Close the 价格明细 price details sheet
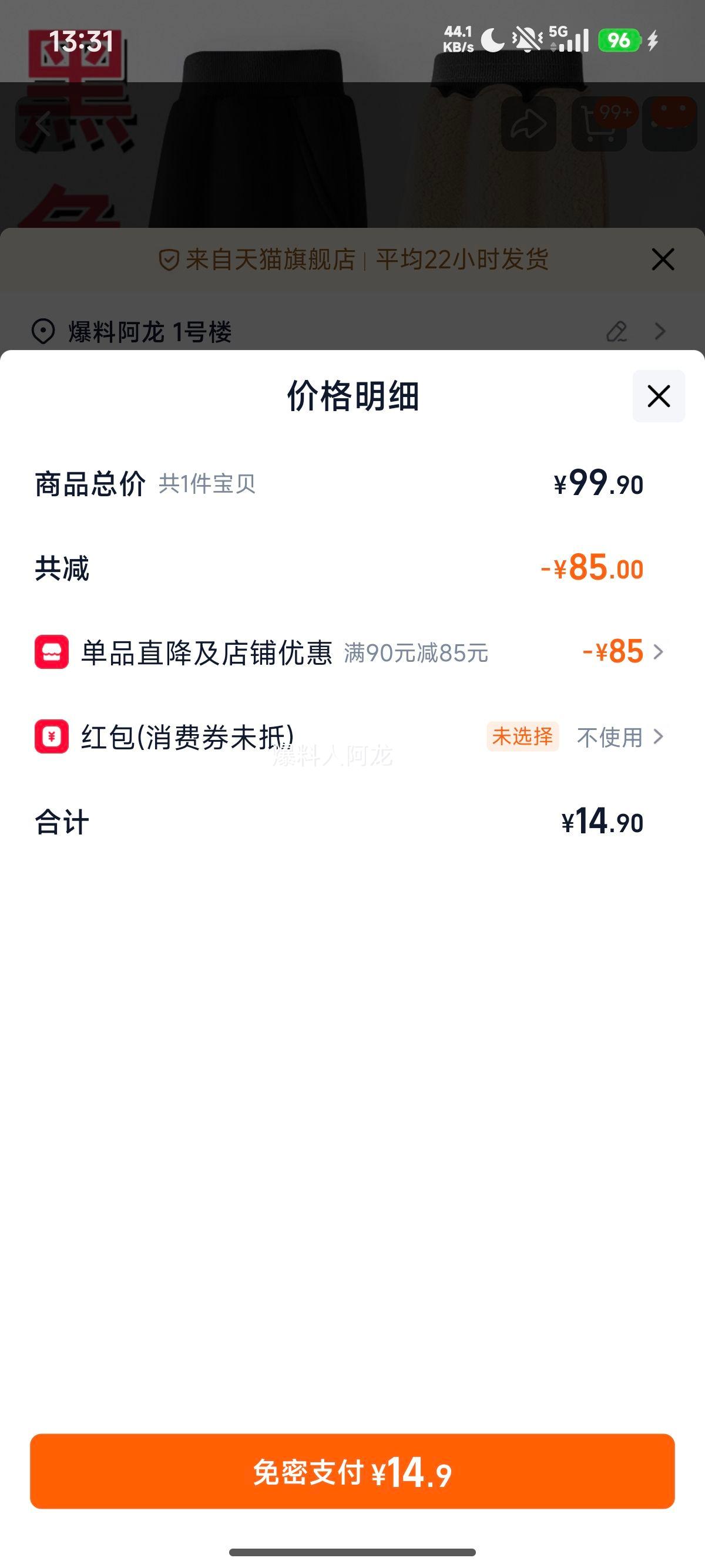This screenshot has height=1568, width=705. coord(658,396)
